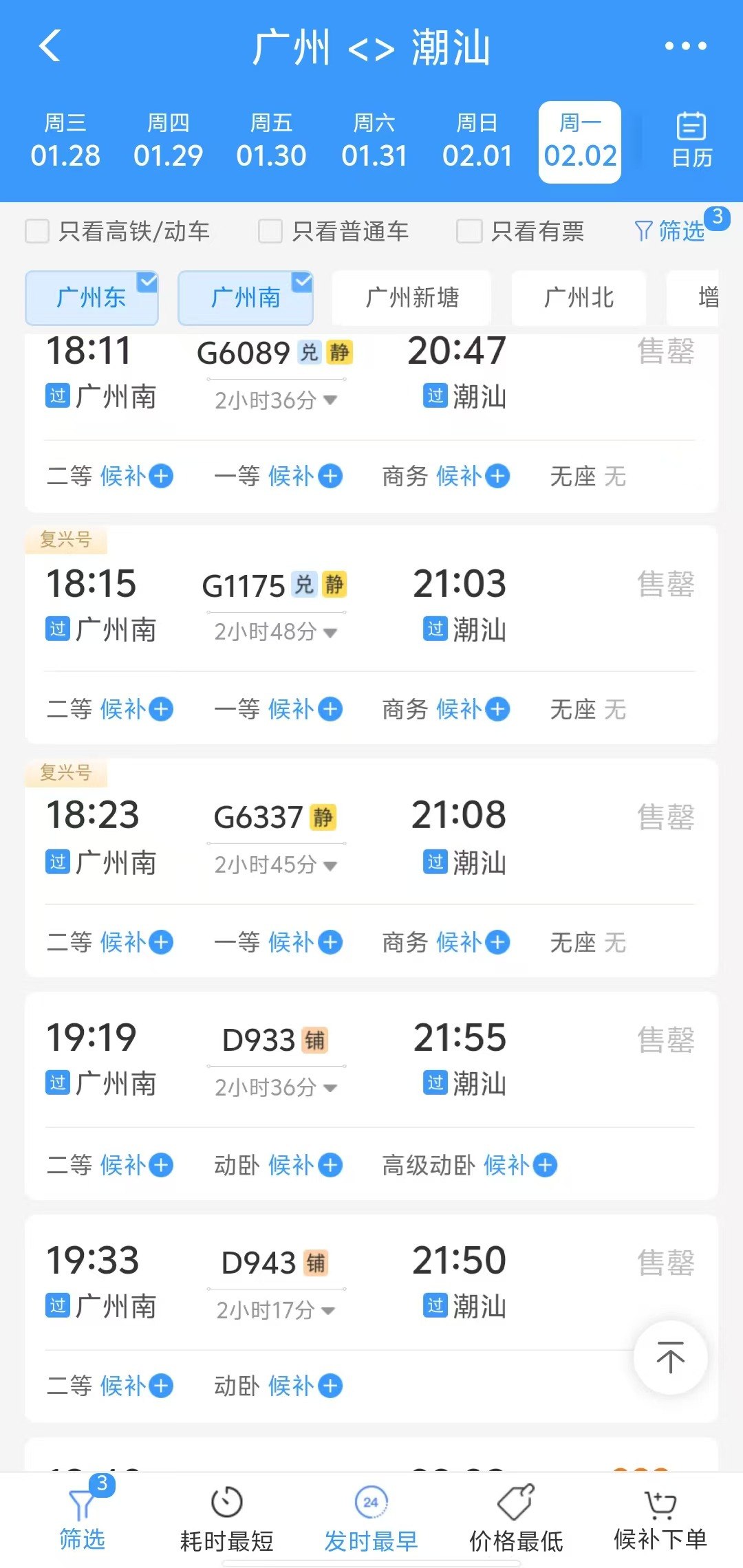Expand stop details under G6337 duration
The height and width of the screenshot is (1568, 743).
click(275, 864)
